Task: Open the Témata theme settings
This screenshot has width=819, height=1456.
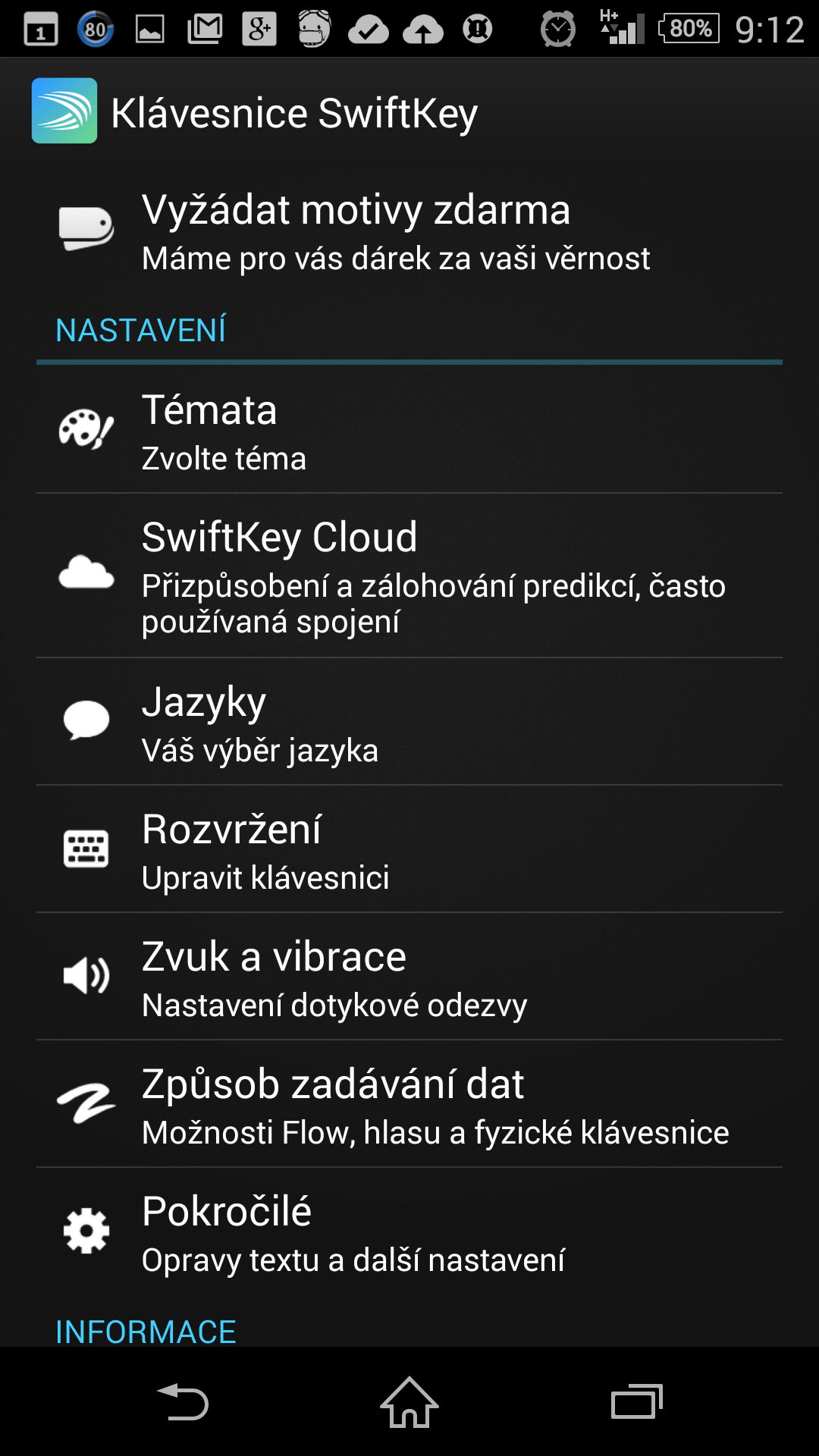Action: pyautogui.click(x=409, y=430)
